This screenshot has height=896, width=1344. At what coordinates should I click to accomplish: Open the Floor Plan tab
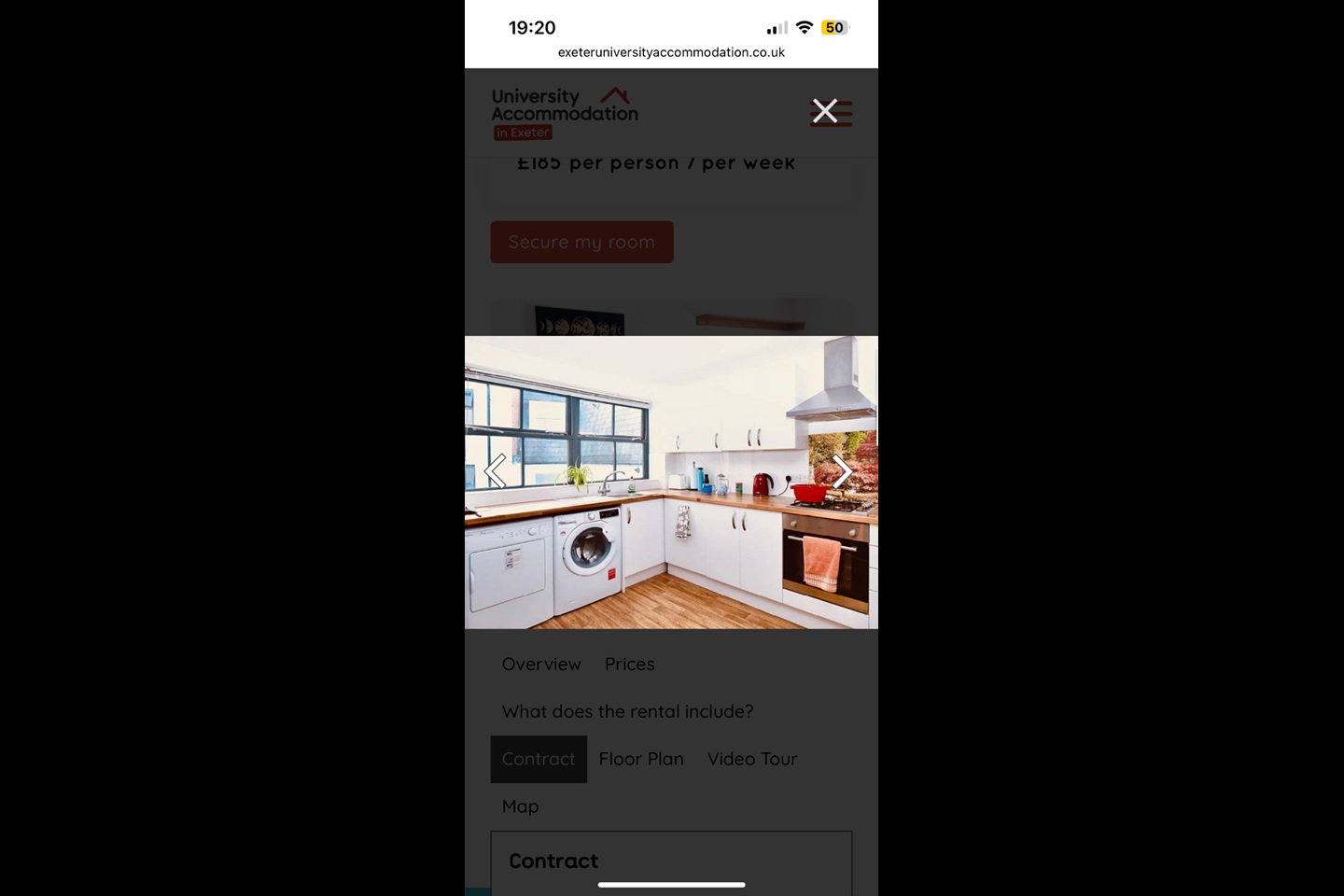click(641, 760)
